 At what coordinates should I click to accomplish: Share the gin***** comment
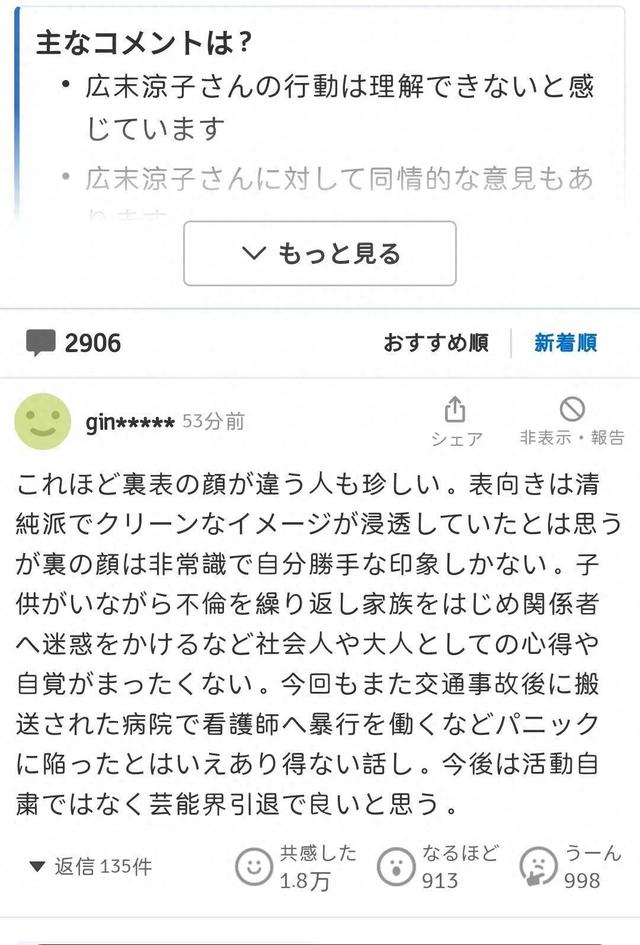456,421
